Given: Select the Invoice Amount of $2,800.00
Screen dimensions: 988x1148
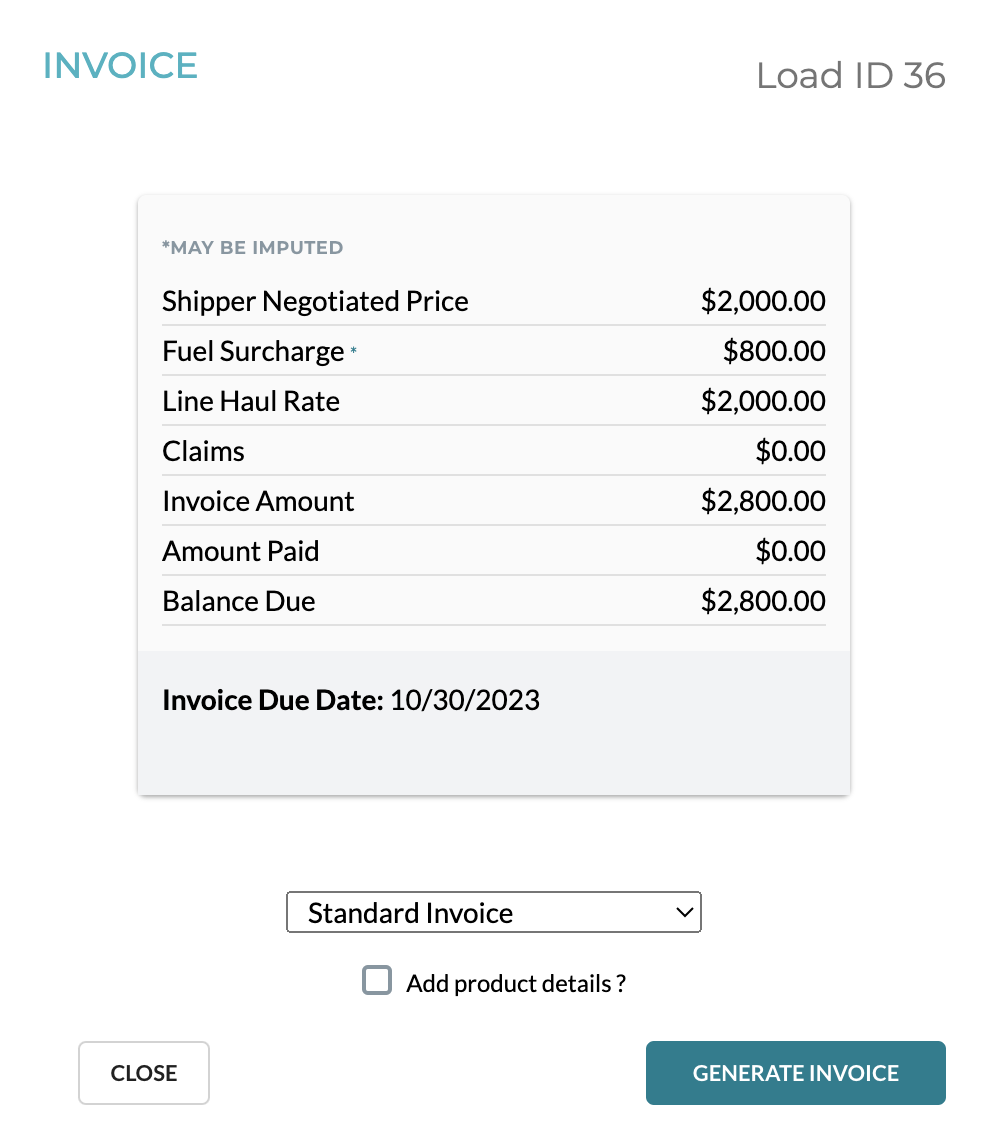Looking at the screenshot, I should (x=763, y=501).
